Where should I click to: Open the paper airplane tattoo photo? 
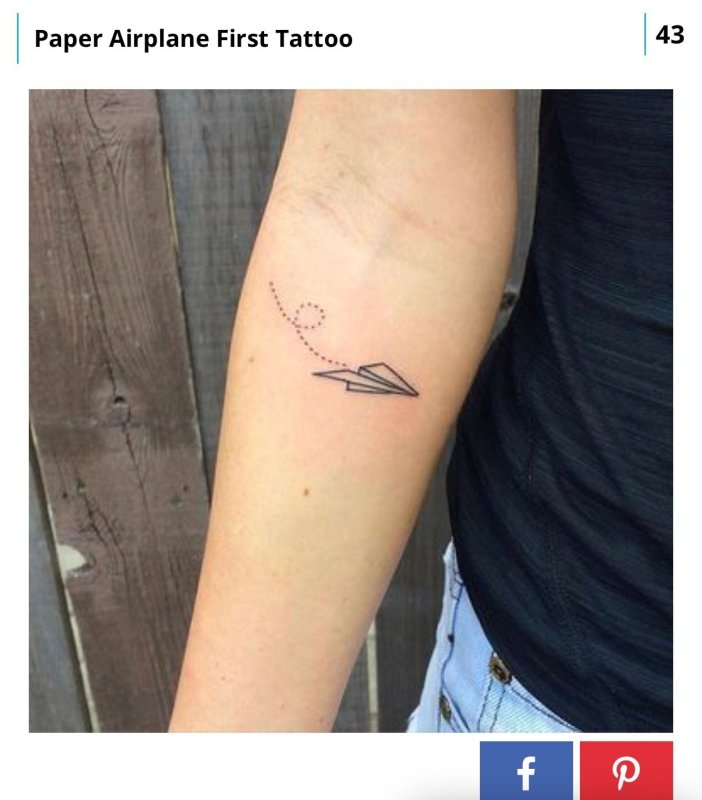coord(350,410)
